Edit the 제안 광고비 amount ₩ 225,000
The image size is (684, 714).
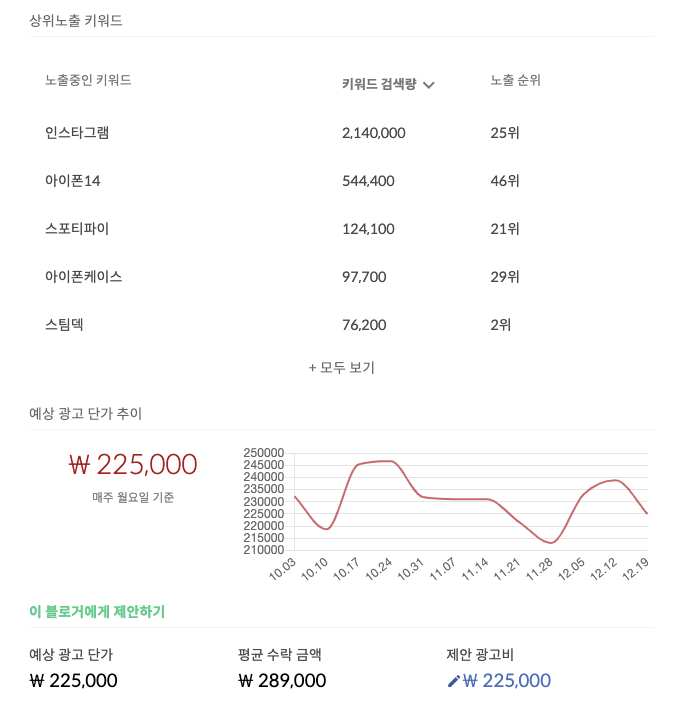pos(499,681)
